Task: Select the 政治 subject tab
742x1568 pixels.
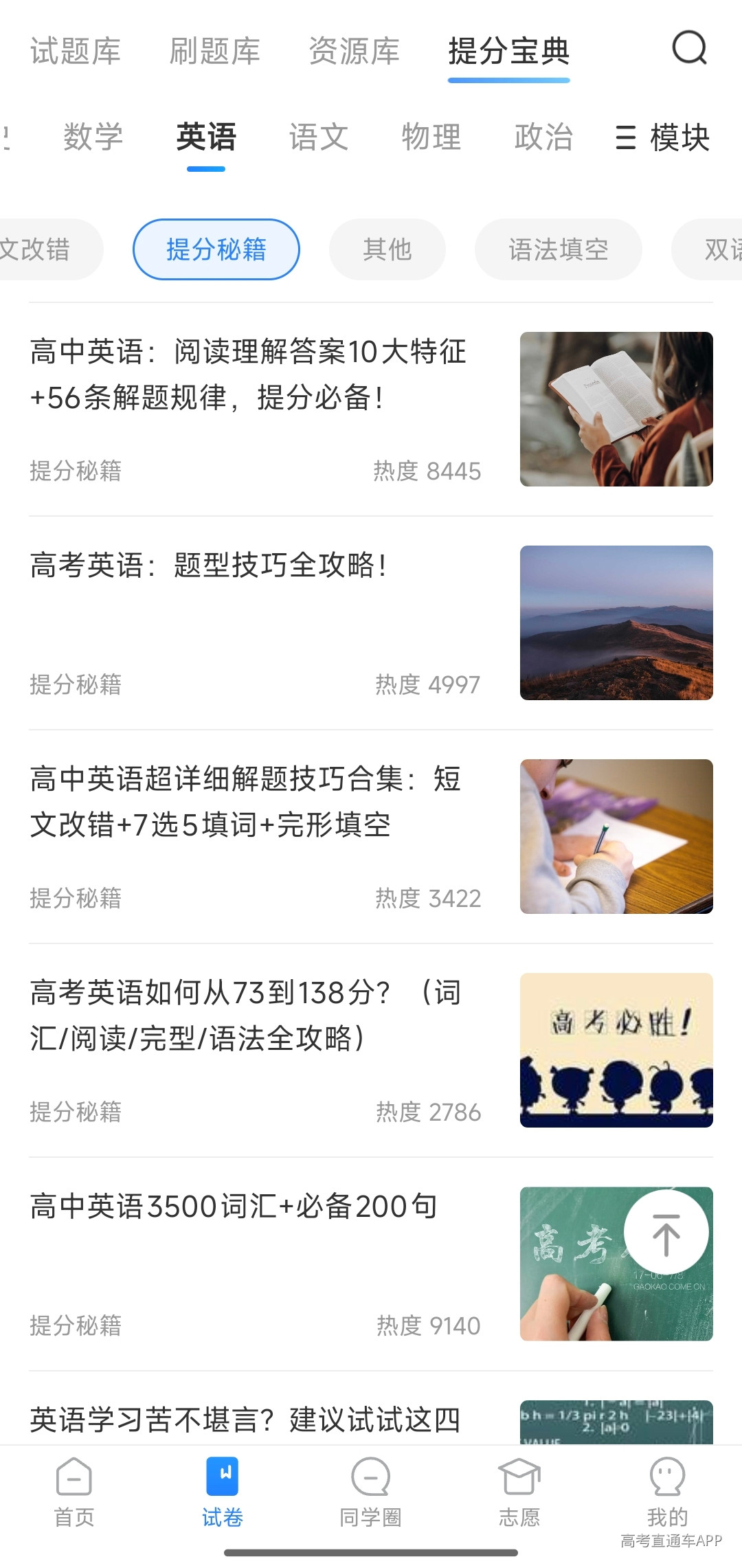Action: pyautogui.click(x=544, y=137)
